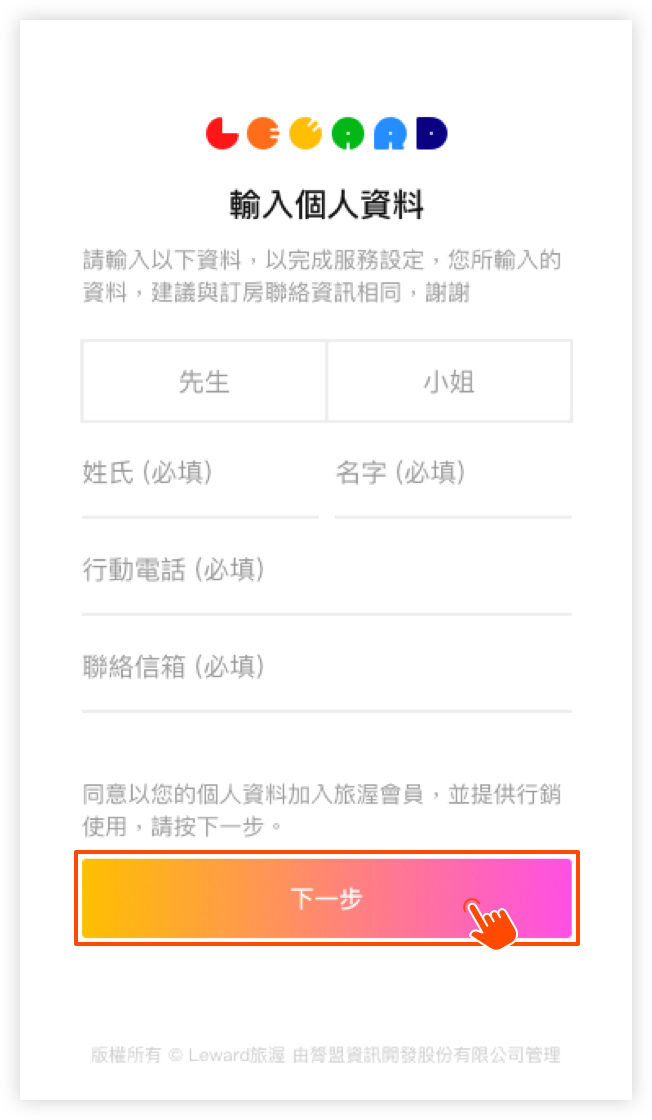652x1120 pixels.
Task: Continue with the 下一步 button
Action: point(326,898)
